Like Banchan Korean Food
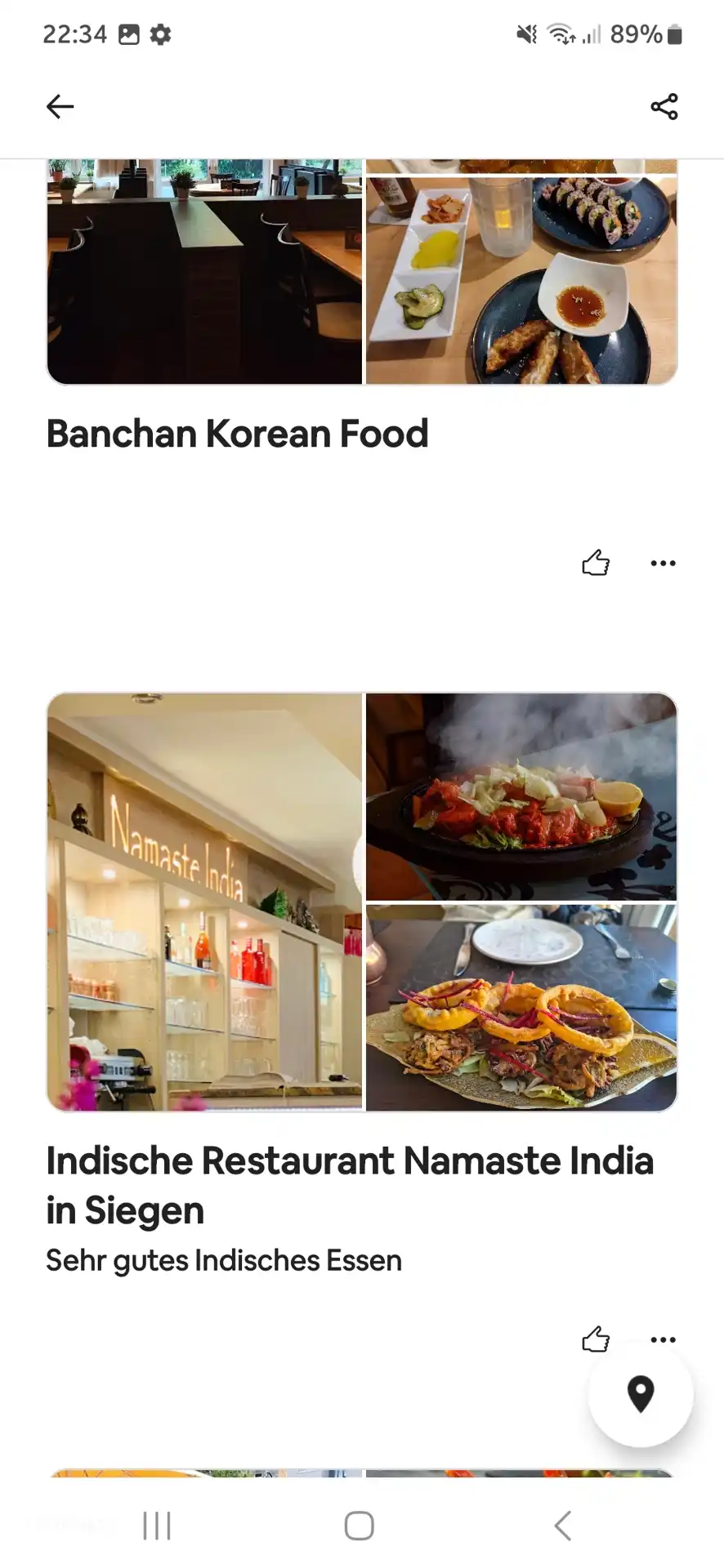 pos(596,563)
